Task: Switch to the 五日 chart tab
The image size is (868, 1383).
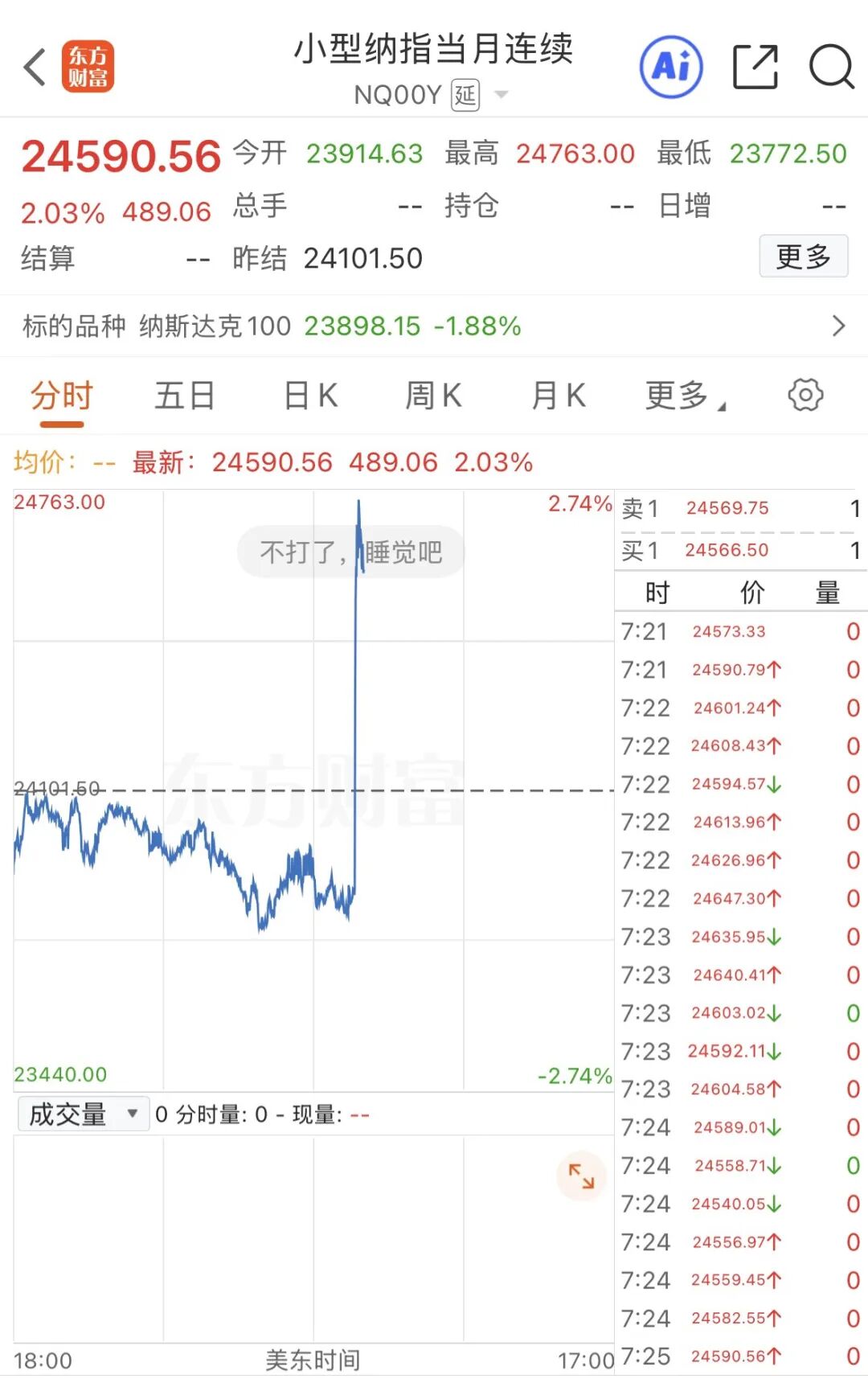Action: coord(185,396)
